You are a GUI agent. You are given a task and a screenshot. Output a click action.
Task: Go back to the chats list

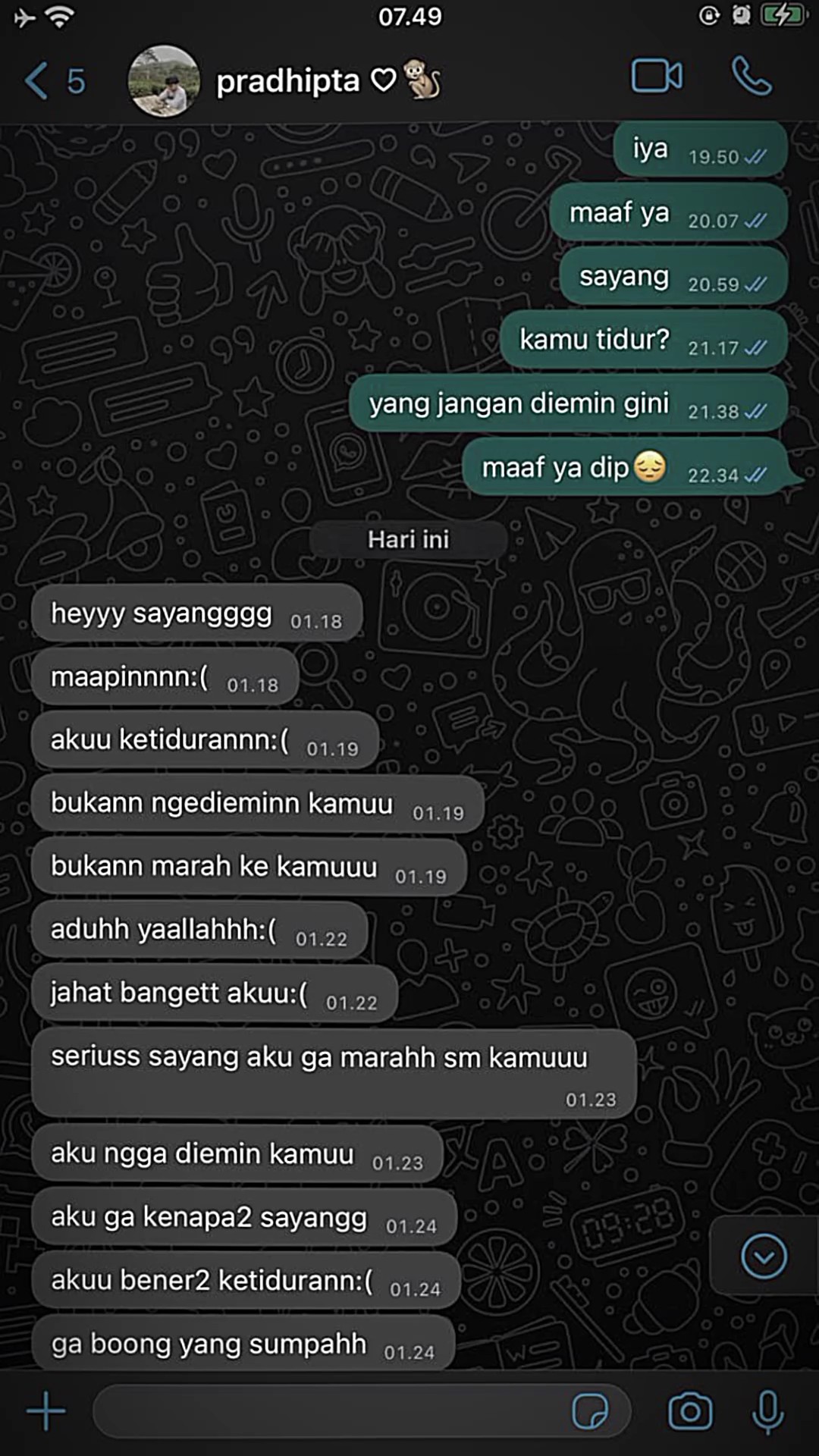tap(53, 81)
